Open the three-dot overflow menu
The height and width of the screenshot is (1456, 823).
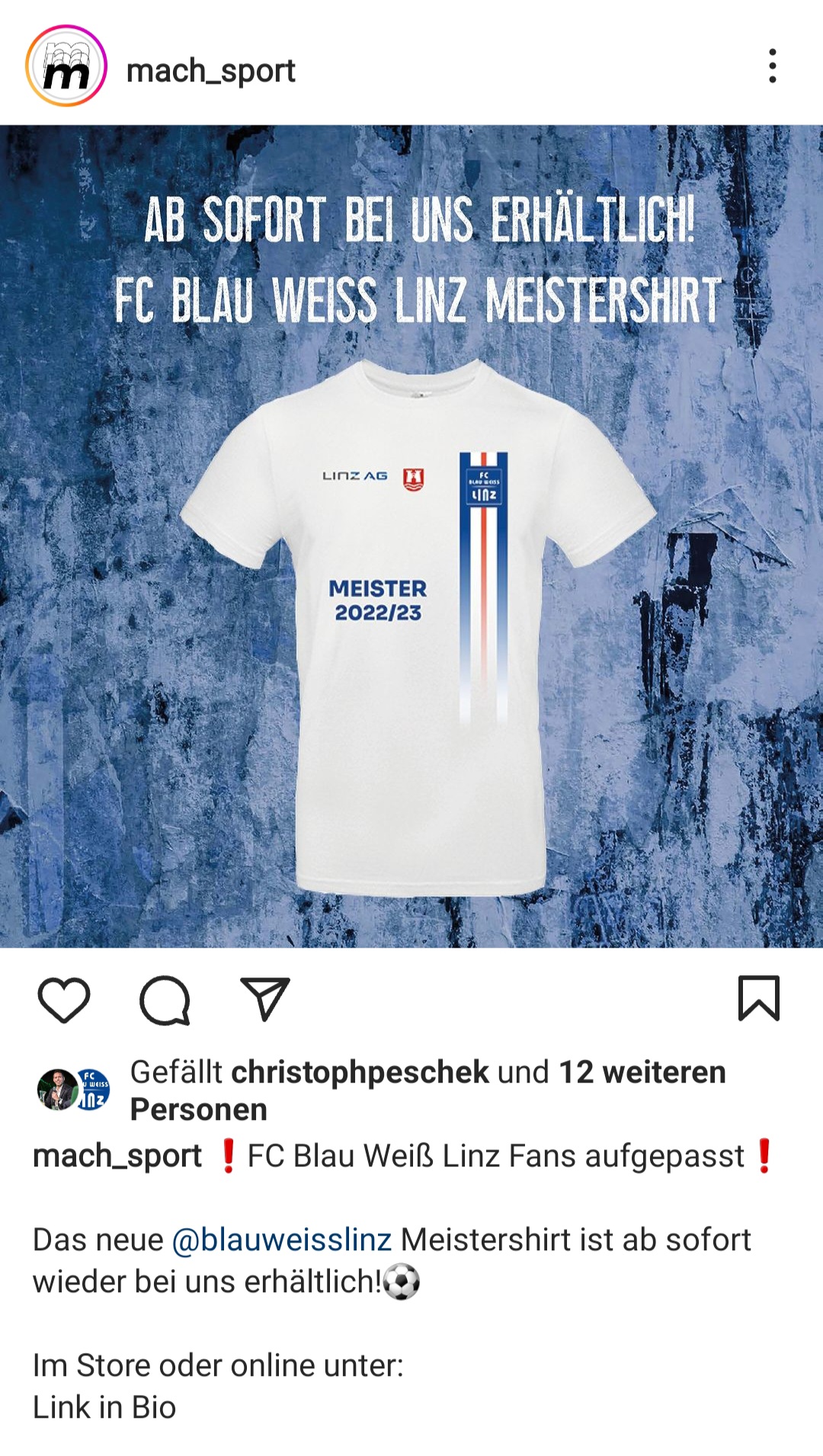click(x=773, y=66)
